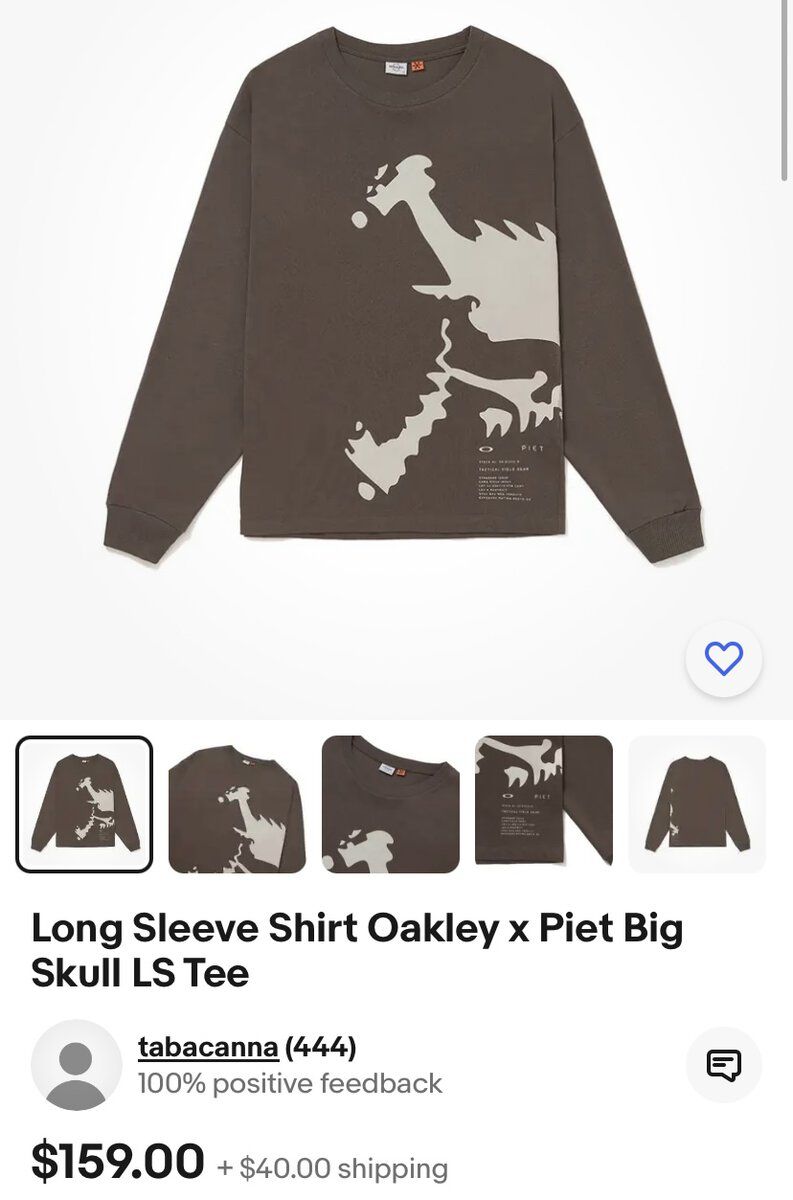This screenshot has height=1200, width=793.
Task: Open seller tabacanna's profile
Action: coord(207,1047)
